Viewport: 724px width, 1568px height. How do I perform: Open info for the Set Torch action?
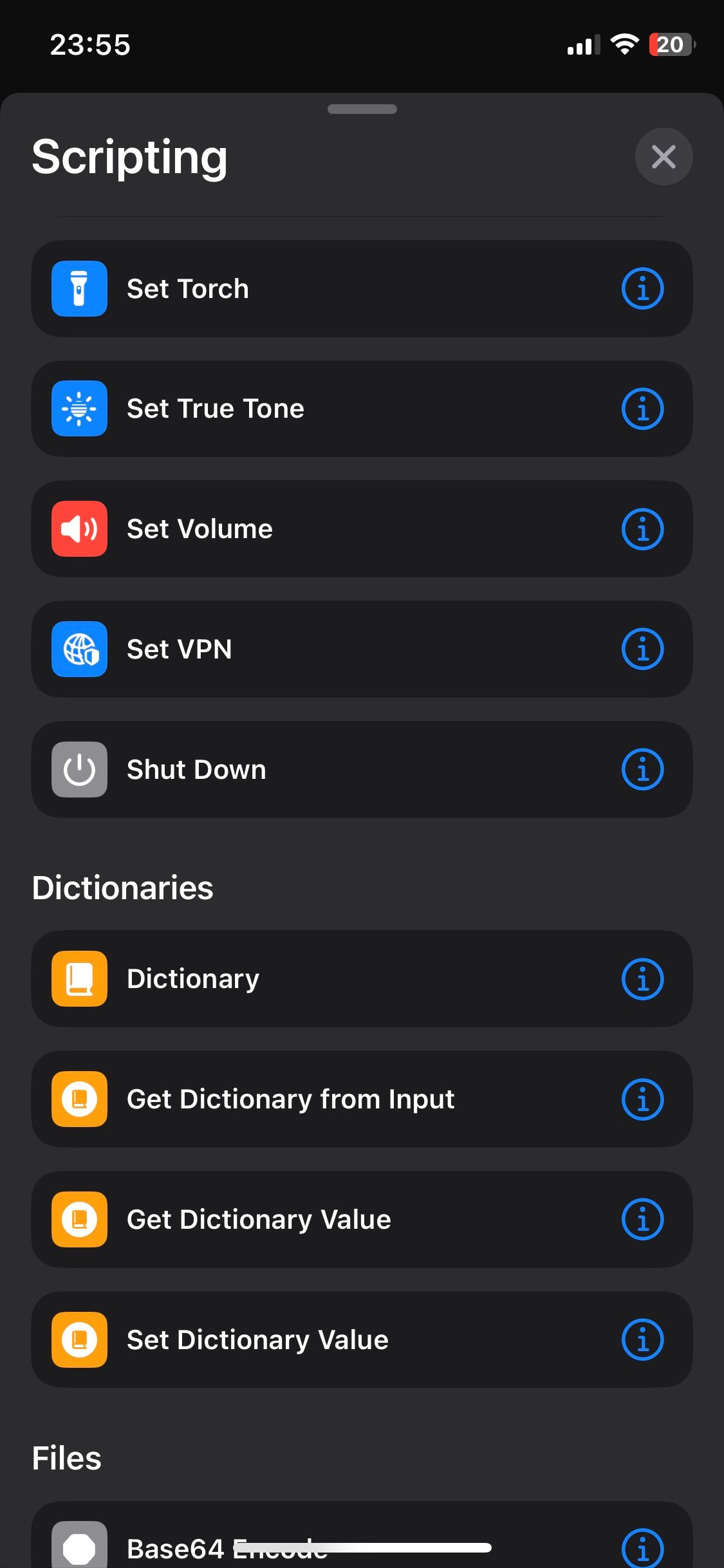pos(643,288)
